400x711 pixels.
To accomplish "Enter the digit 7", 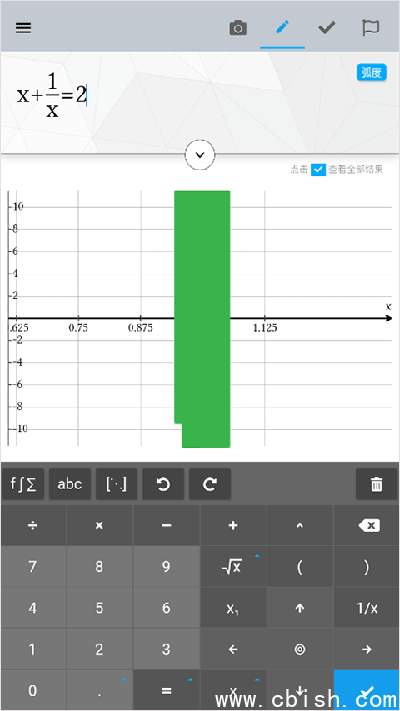I will 33,567.
